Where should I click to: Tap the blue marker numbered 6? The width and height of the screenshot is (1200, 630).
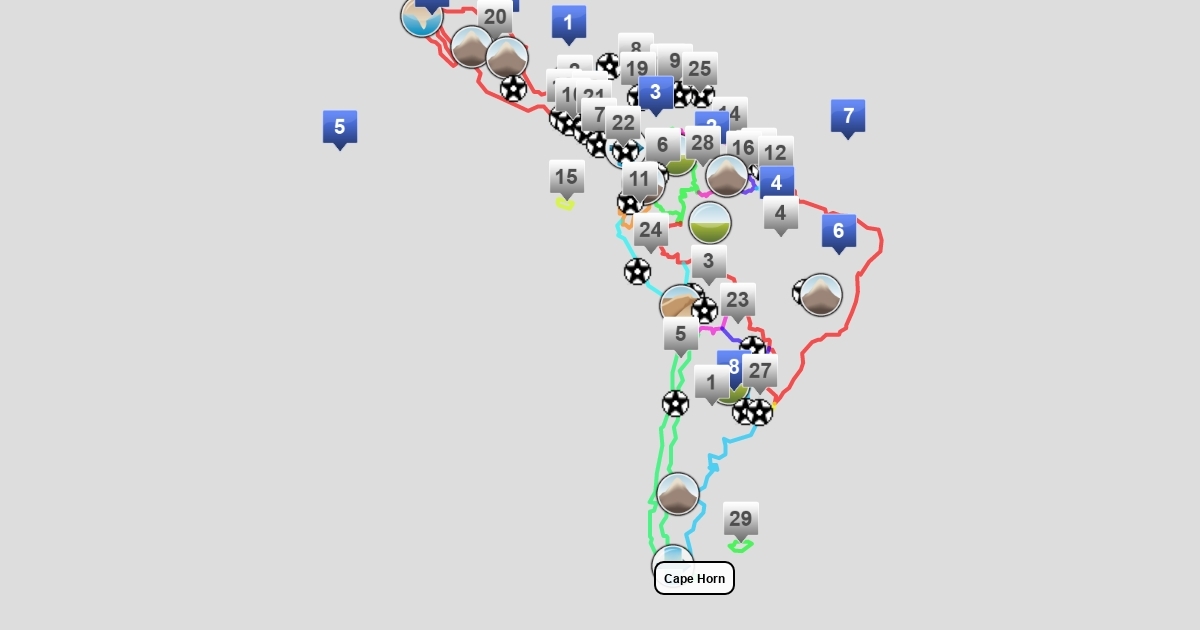tap(839, 231)
